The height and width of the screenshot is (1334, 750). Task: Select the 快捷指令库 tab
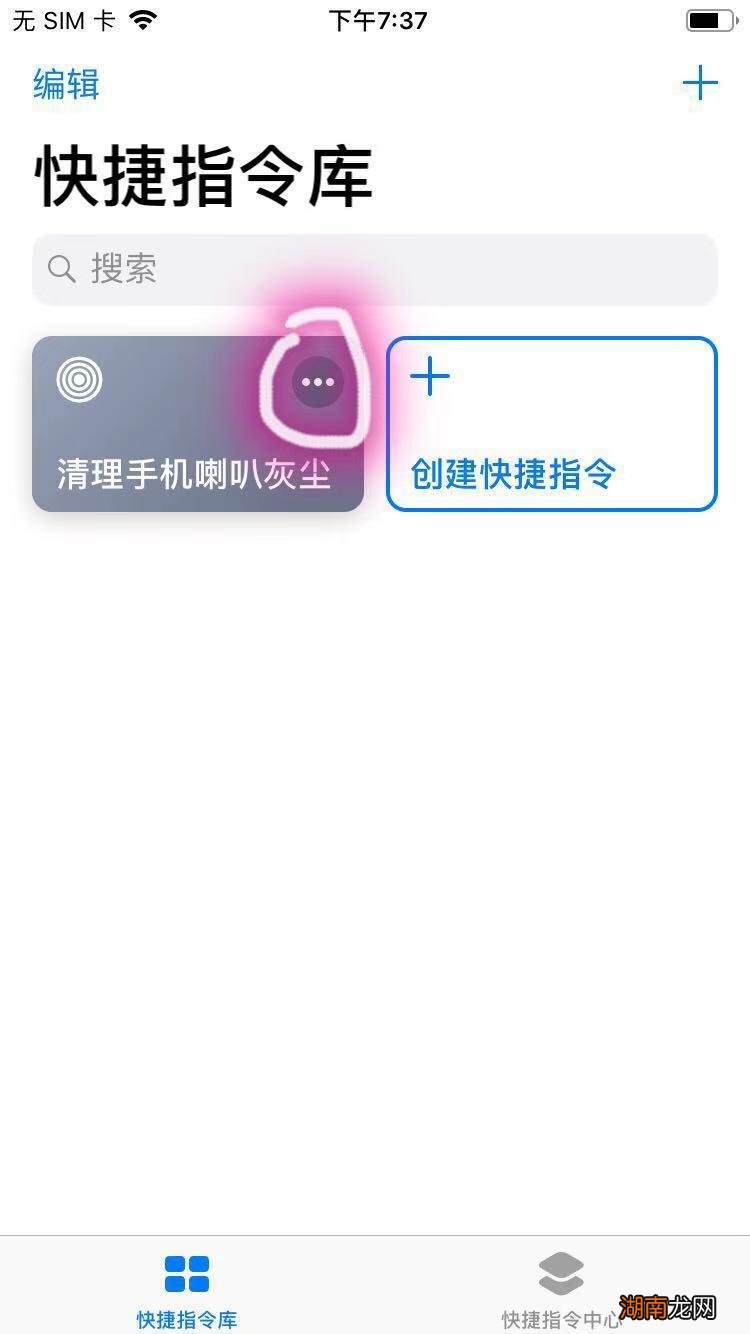[186, 1290]
